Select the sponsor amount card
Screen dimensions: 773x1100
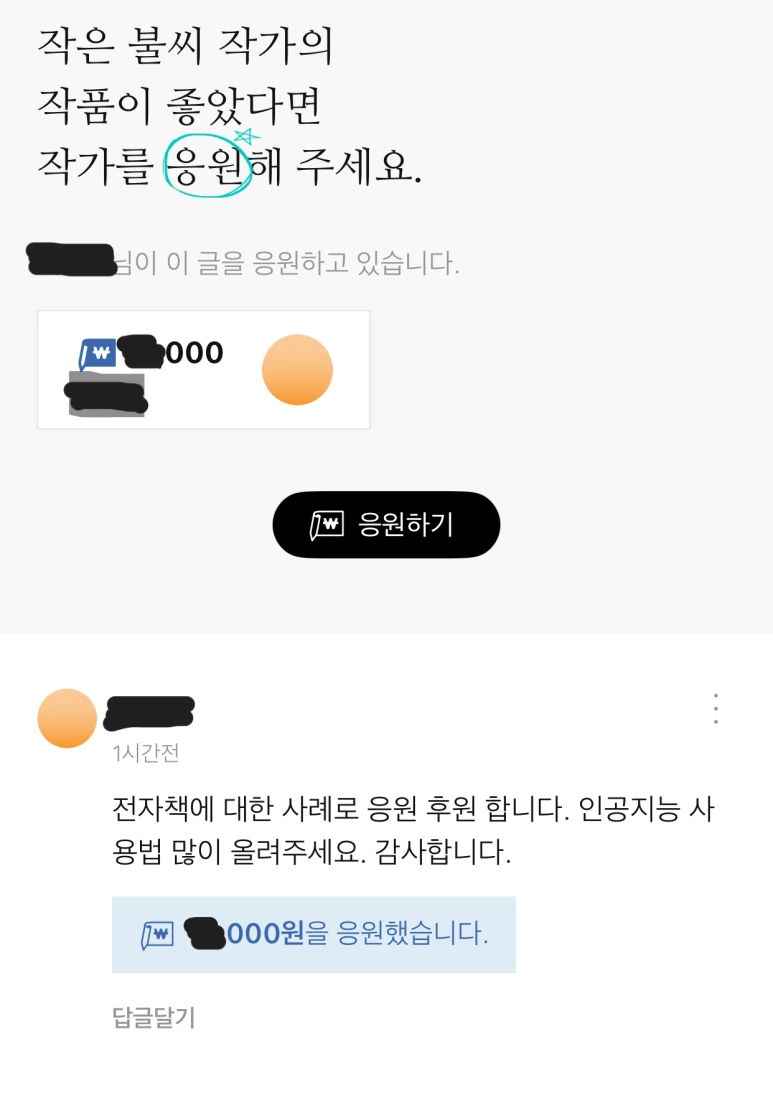tap(204, 368)
